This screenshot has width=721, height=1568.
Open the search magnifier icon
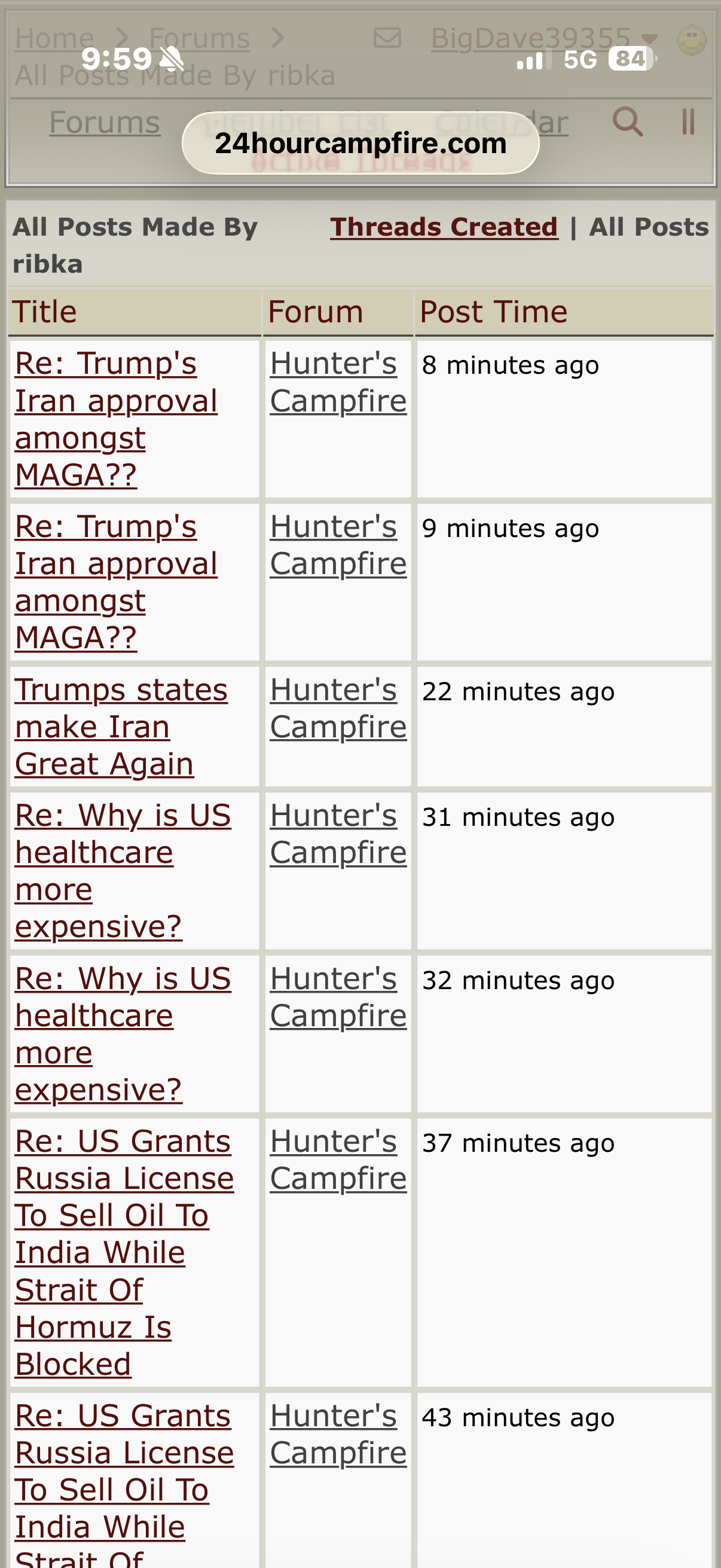pyautogui.click(x=627, y=122)
